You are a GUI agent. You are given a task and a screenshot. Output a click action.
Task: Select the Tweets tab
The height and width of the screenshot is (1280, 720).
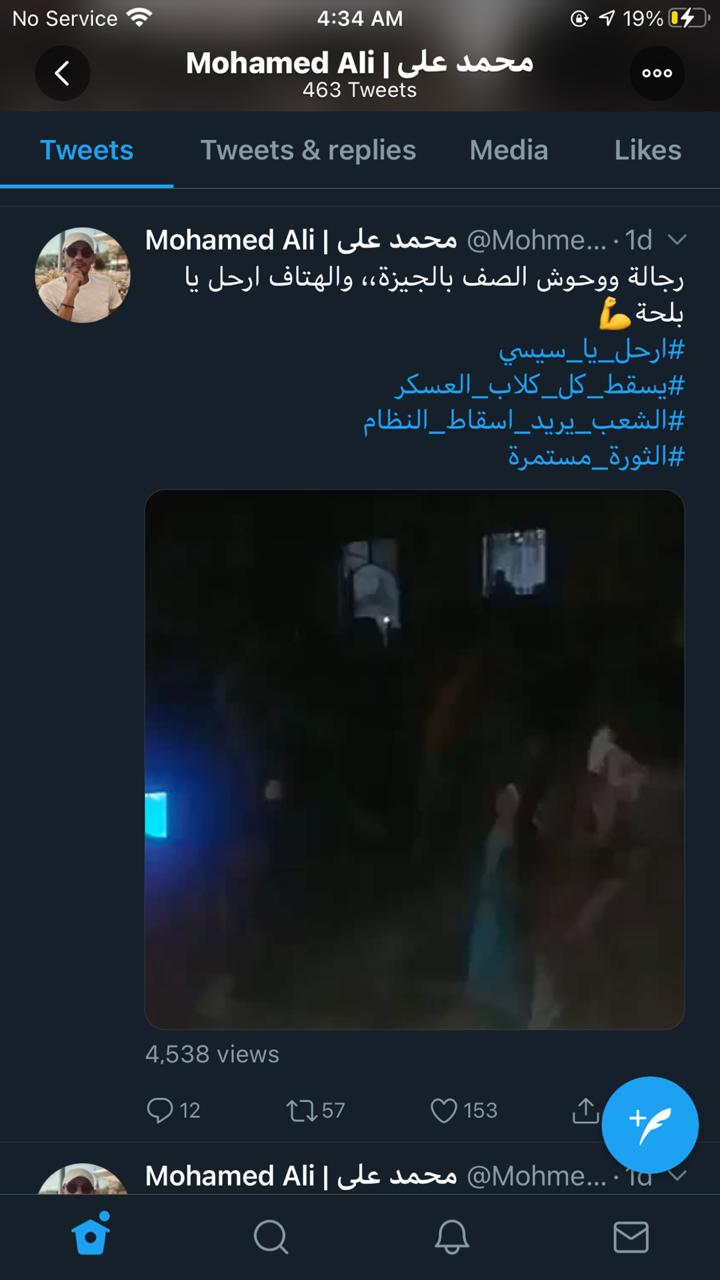(x=87, y=150)
